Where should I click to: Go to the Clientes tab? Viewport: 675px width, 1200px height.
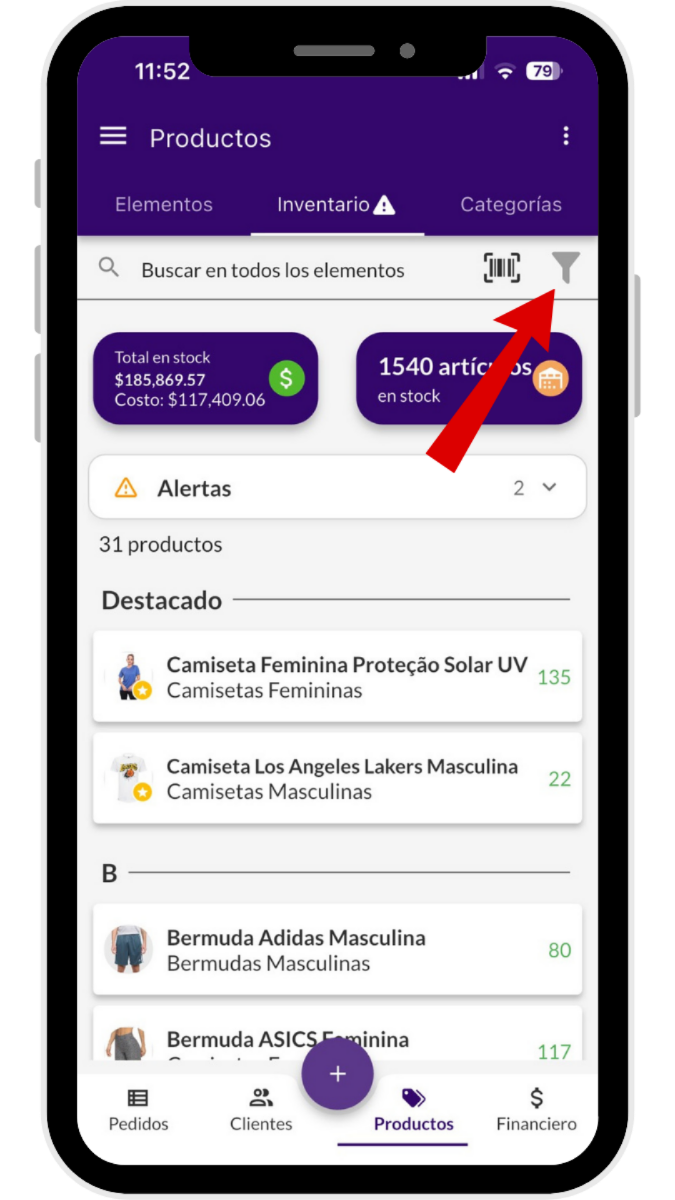pyautogui.click(x=261, y=1110)
